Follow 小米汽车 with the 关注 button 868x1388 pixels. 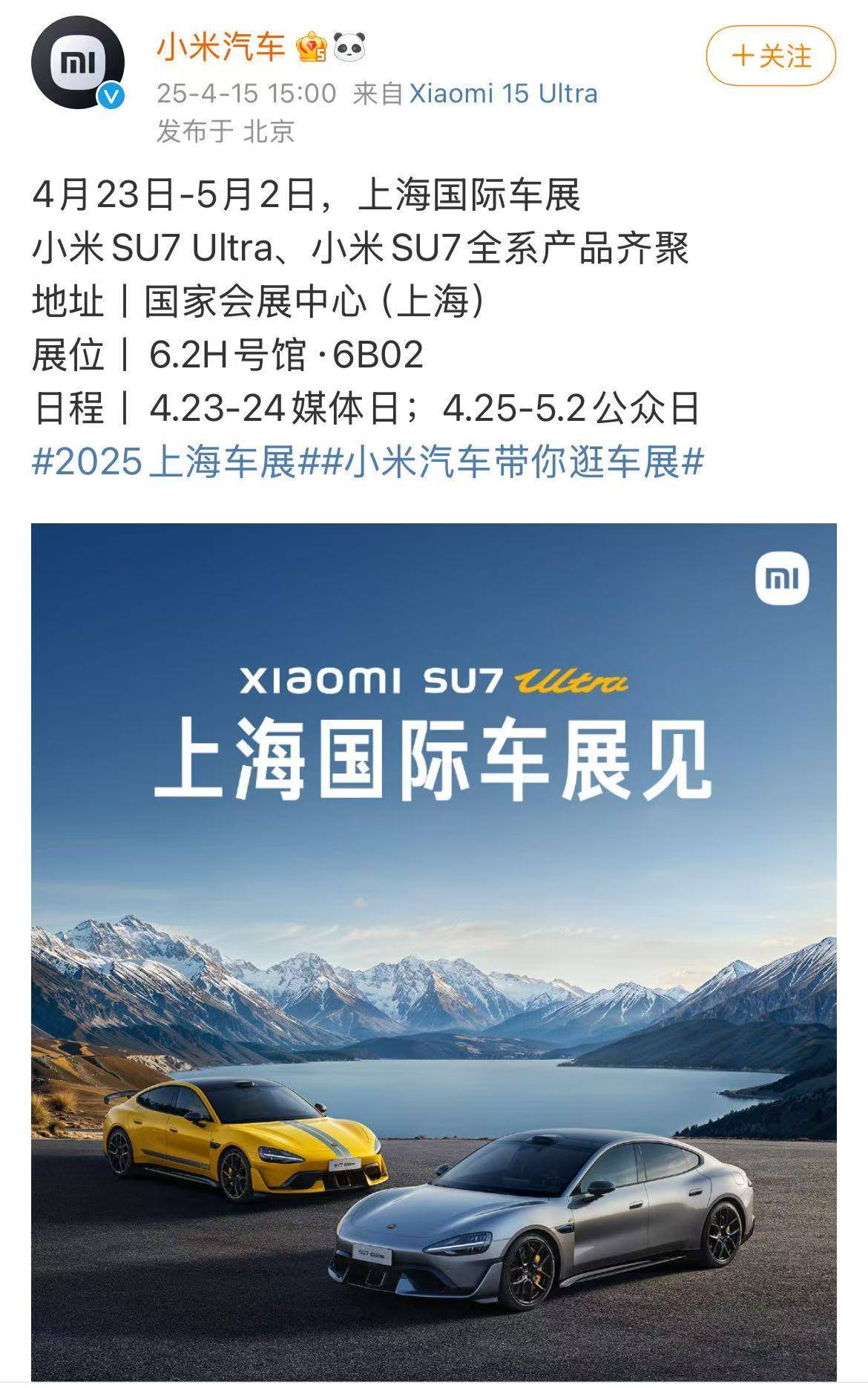tap(771, 56)
